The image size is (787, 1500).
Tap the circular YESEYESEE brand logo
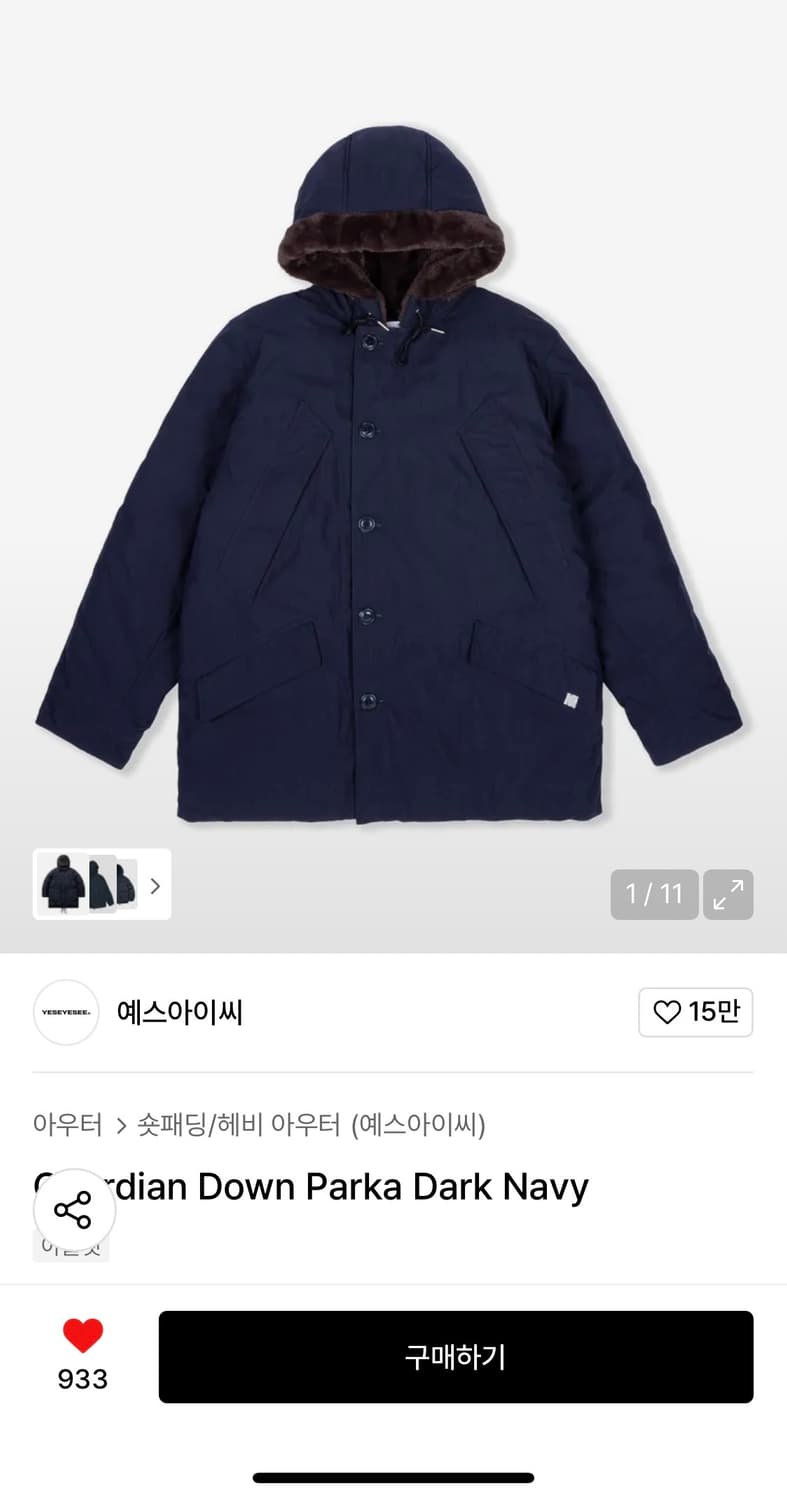tap(66, 1012)
